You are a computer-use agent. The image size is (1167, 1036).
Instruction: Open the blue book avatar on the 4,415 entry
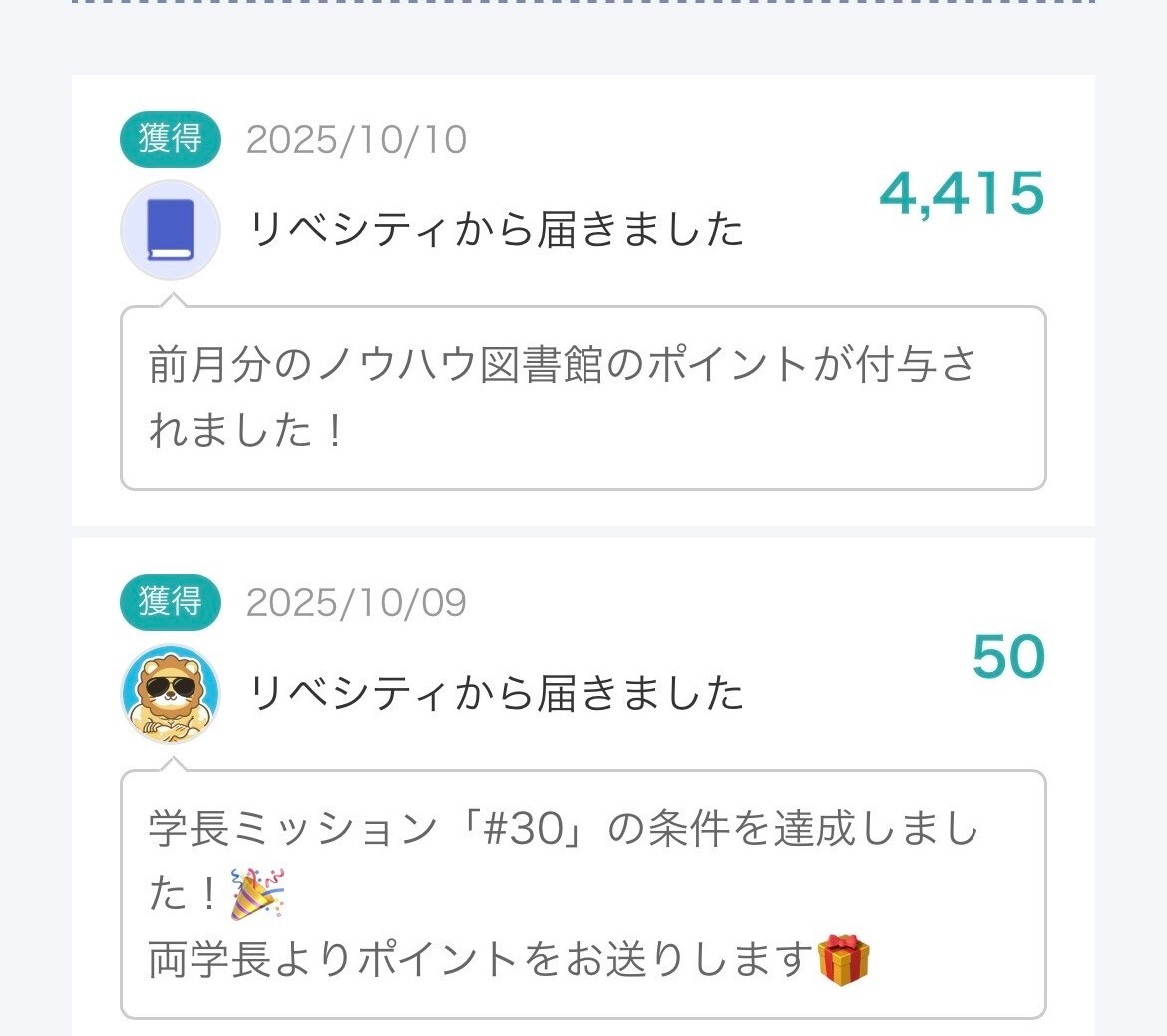click(170, 230)
